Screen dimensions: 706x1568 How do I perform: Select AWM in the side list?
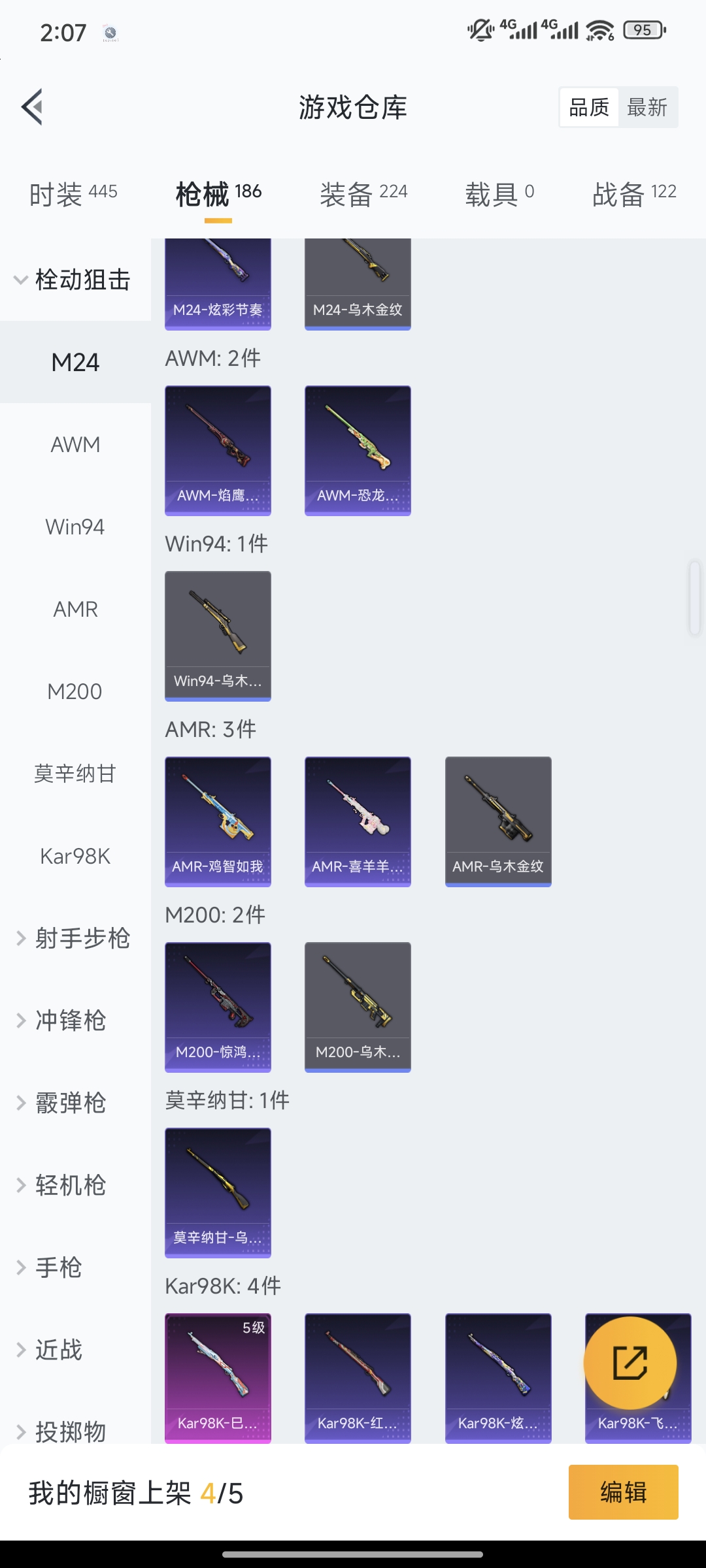(75, 445)
